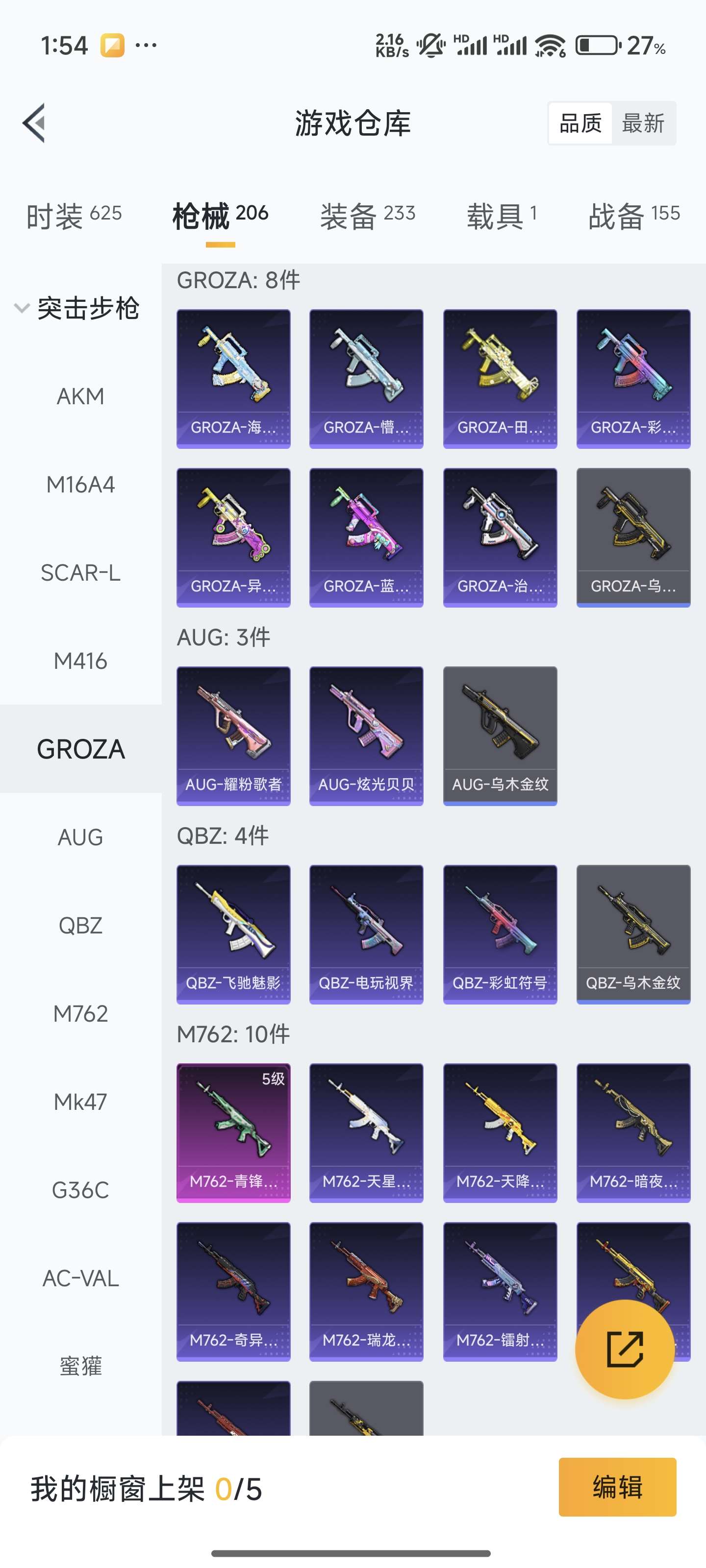Tap the yellow floating share button
The image size is (706, 1568).
click(x=625, y=1349)
